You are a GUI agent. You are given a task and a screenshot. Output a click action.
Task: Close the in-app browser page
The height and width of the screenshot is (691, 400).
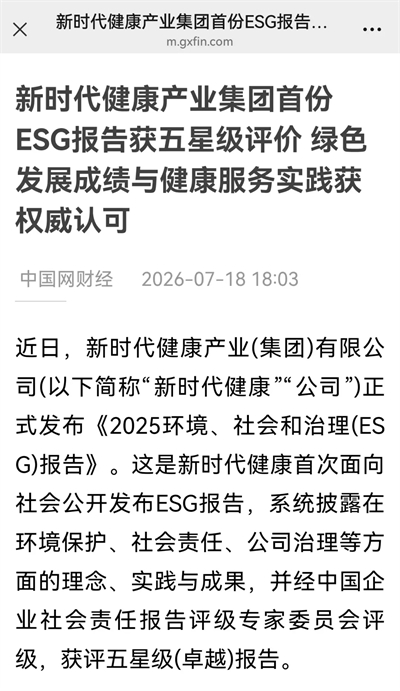(x=20, y=30)
